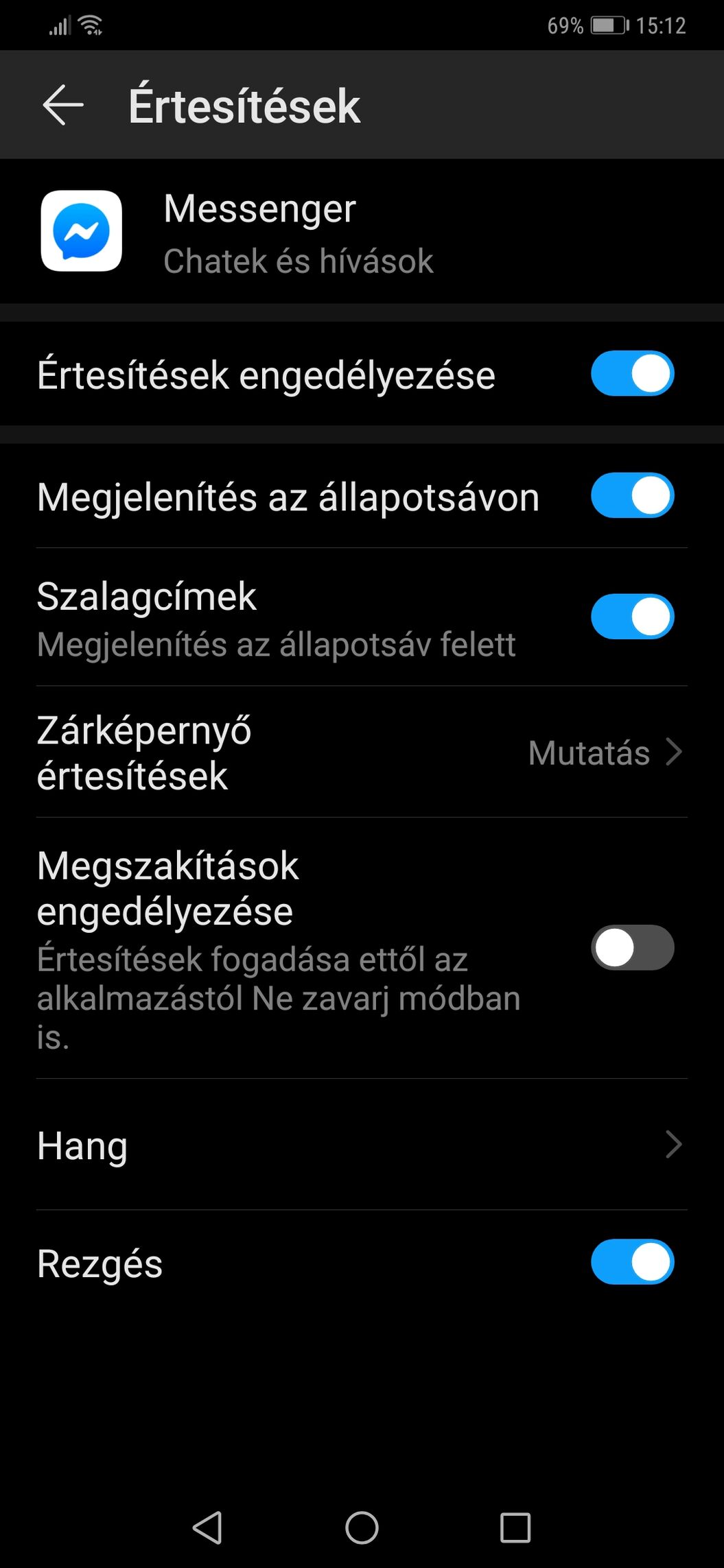Toggle the Szalagcímek switch off

point(632,616)
